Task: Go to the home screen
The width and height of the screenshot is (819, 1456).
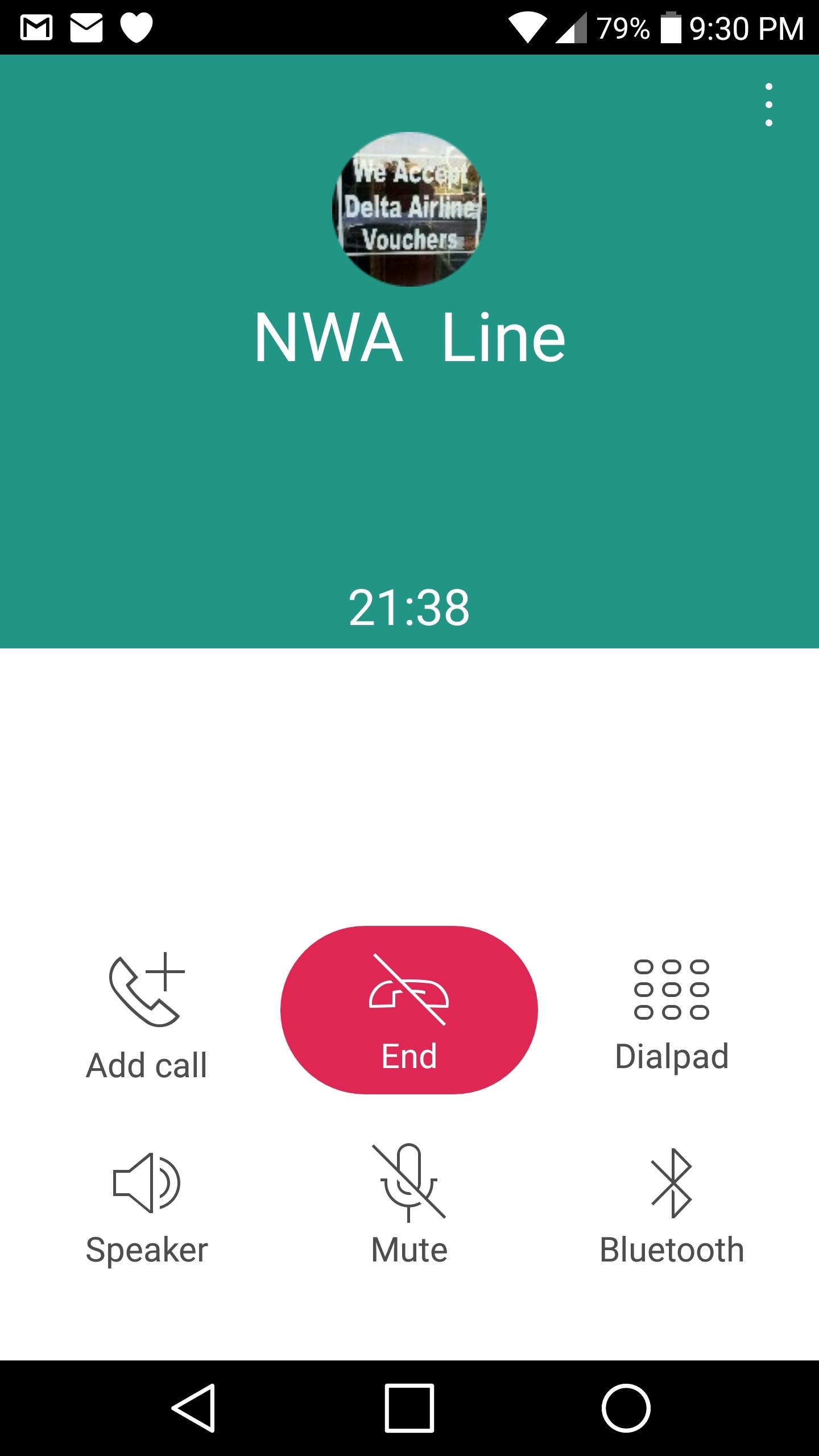Action: coord(626,1408)
